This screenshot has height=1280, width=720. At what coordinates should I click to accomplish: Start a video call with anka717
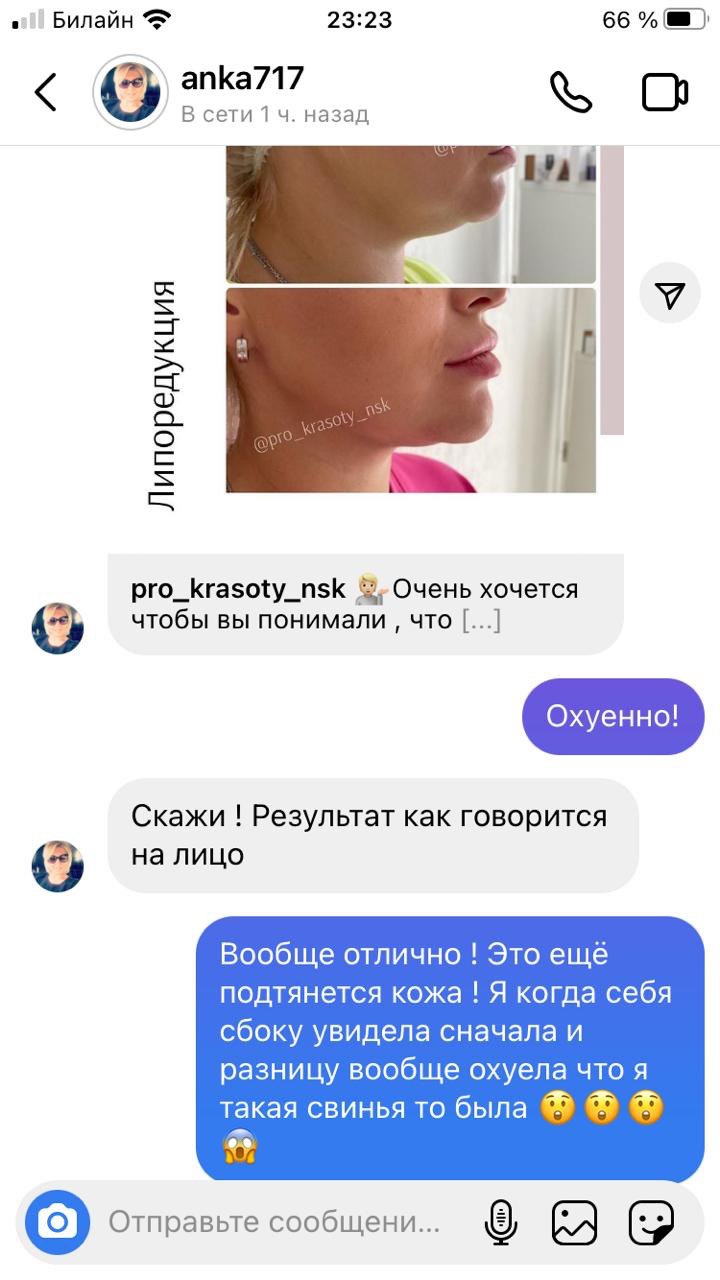pos(664,92)
